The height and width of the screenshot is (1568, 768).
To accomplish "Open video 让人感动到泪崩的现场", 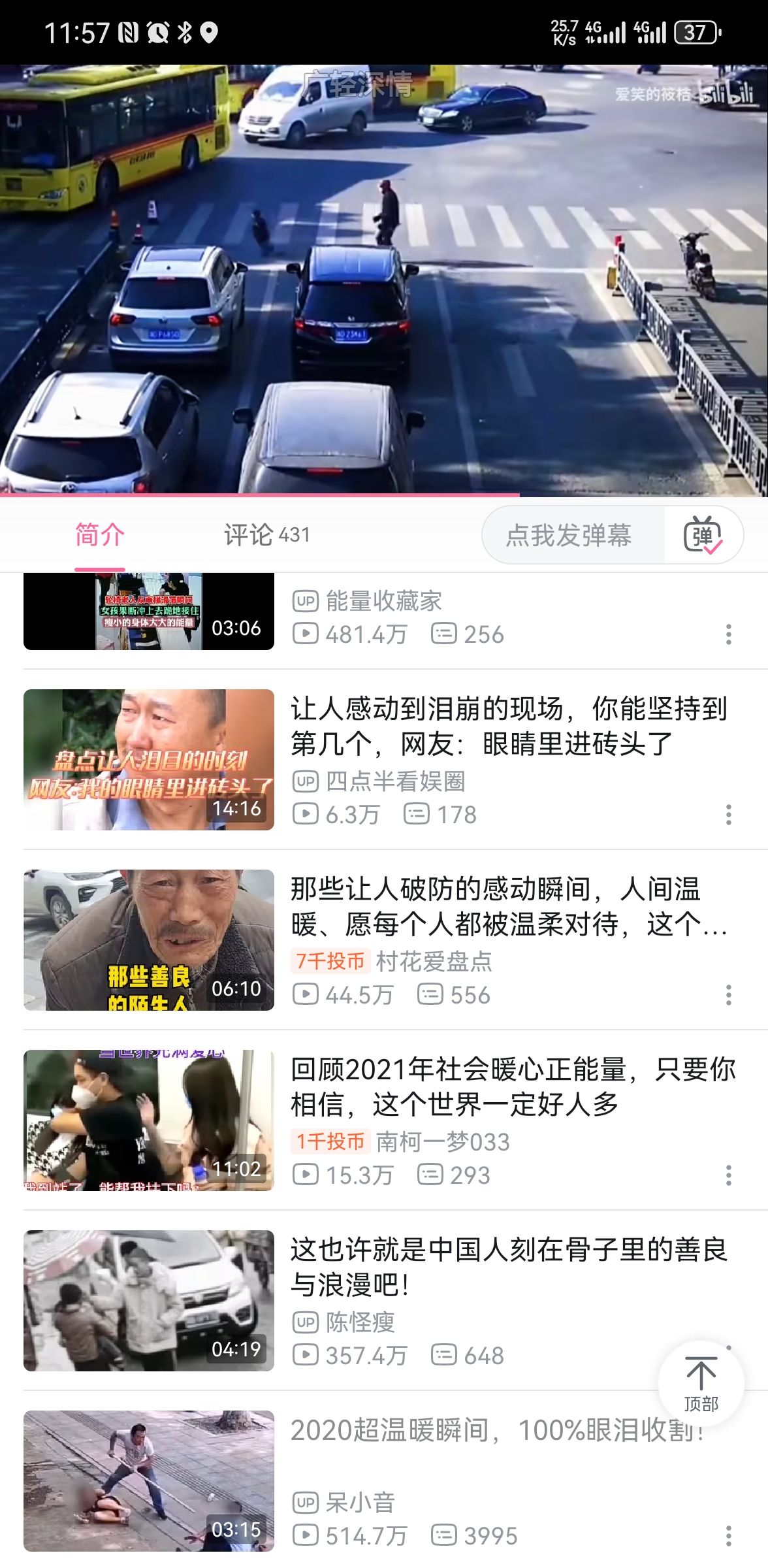I will [x=508, y=726].
